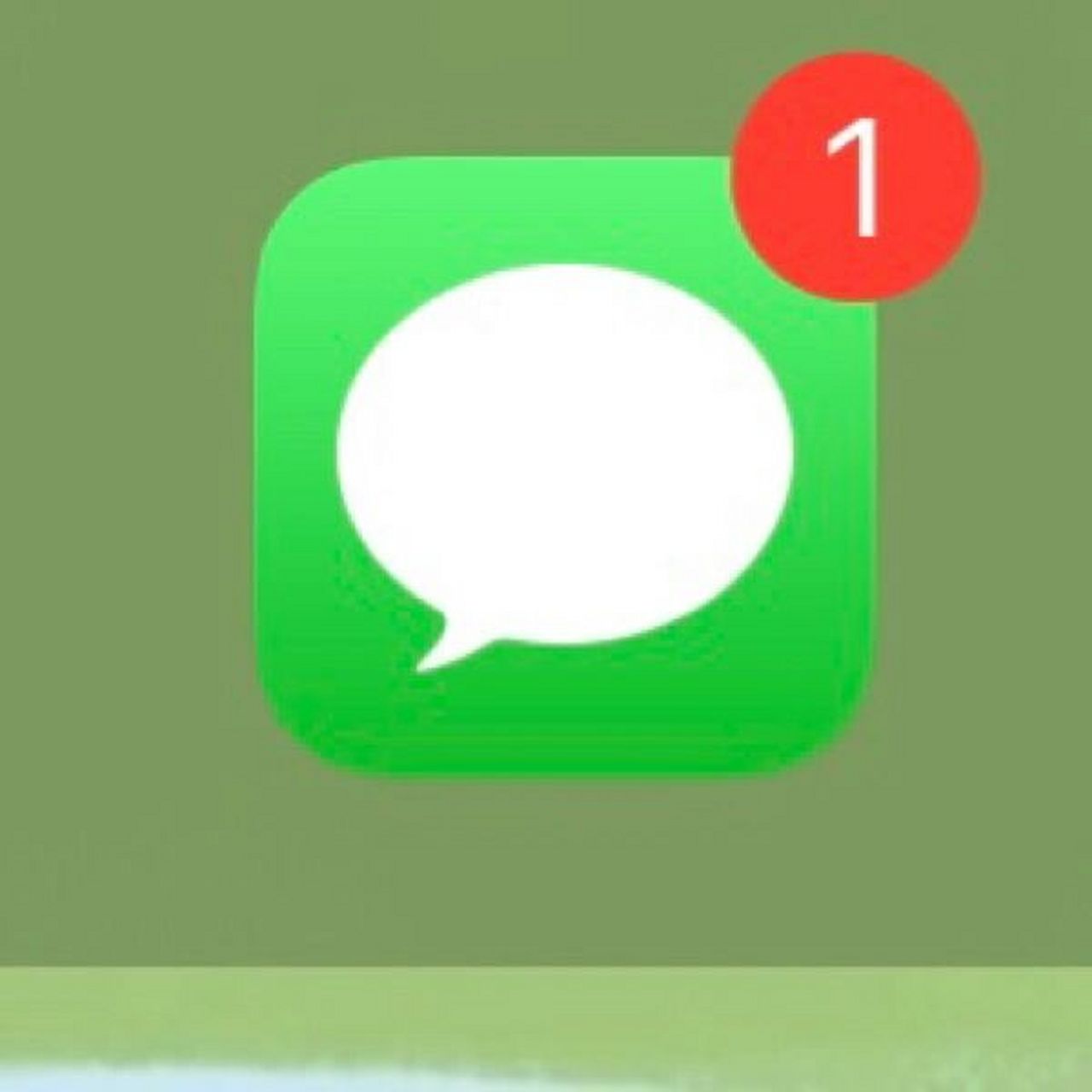Open the Messages app icon
Screen dimensions: 1092x1092
coord(565,467)
